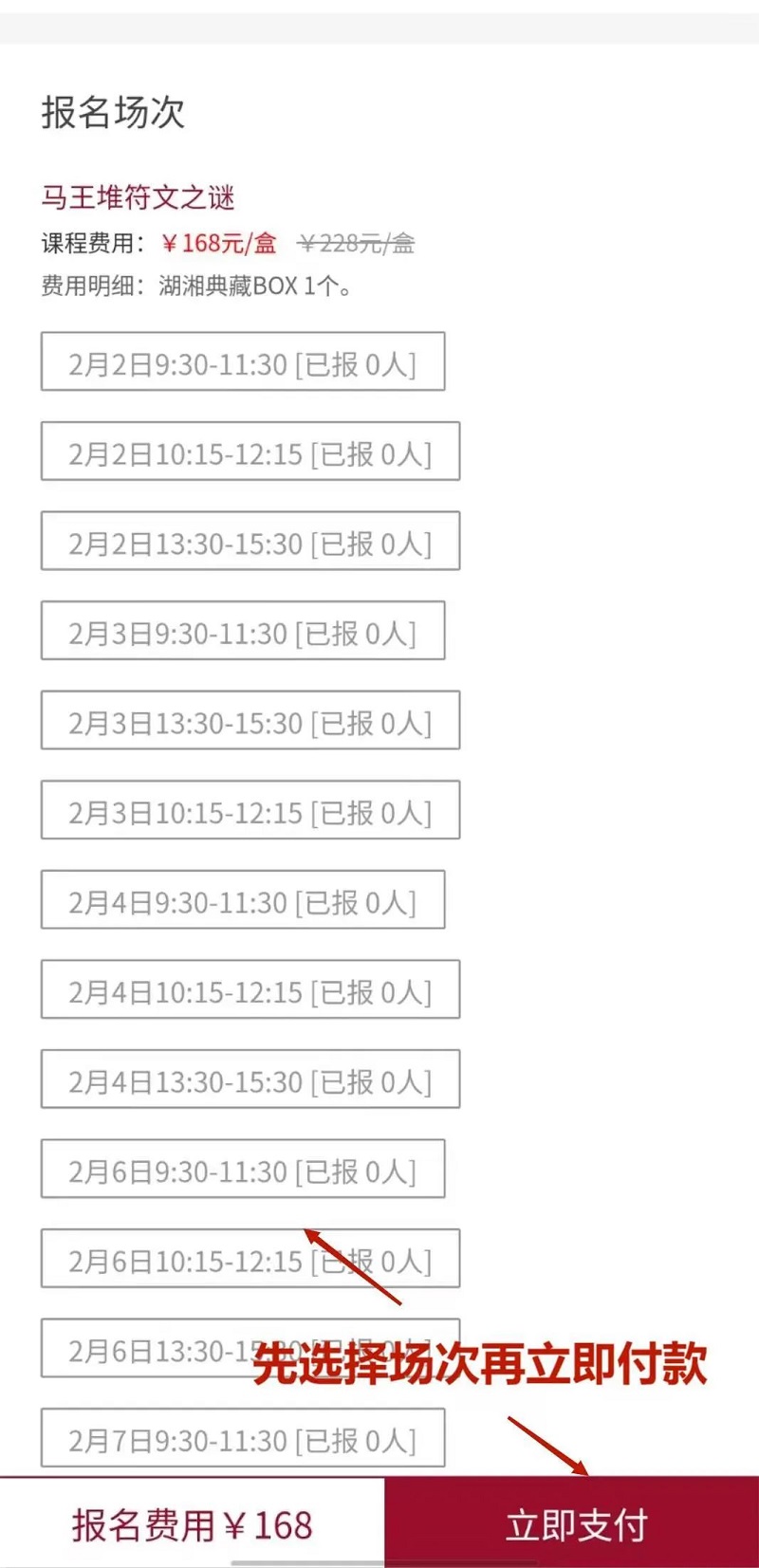Choose the 2月3日13:30-15:30 session

[250, 720]
